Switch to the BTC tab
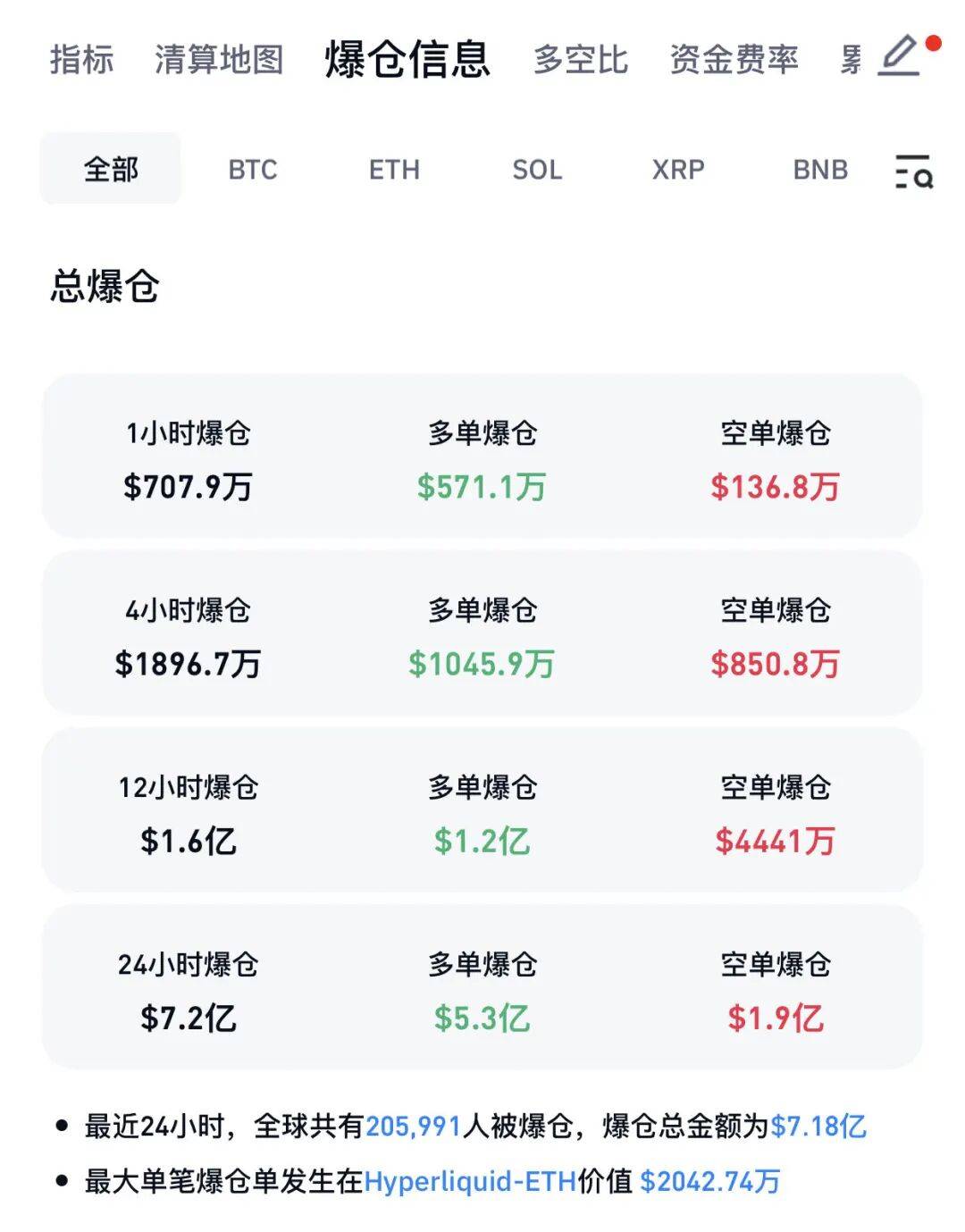 point(252,170)
